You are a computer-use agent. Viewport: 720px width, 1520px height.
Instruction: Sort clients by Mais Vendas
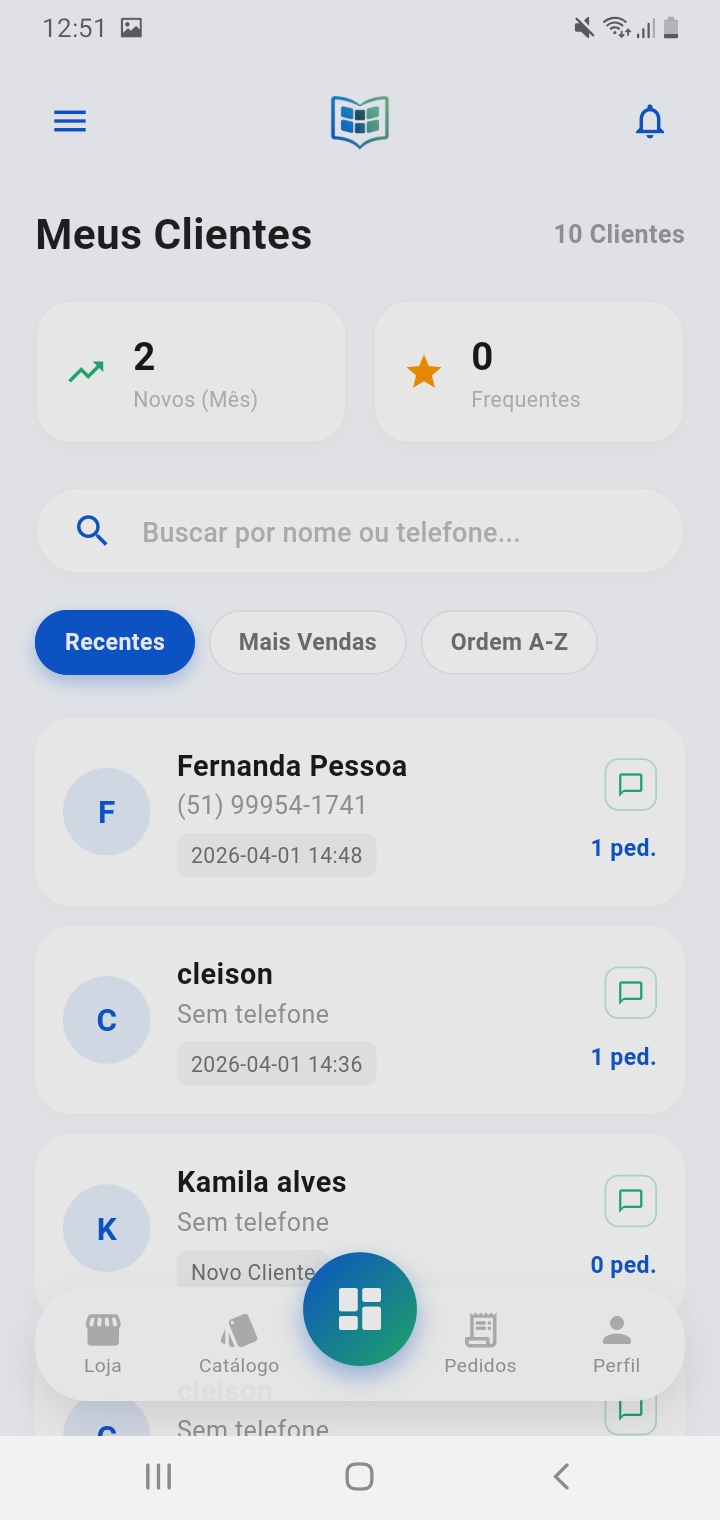pos(307,642)
